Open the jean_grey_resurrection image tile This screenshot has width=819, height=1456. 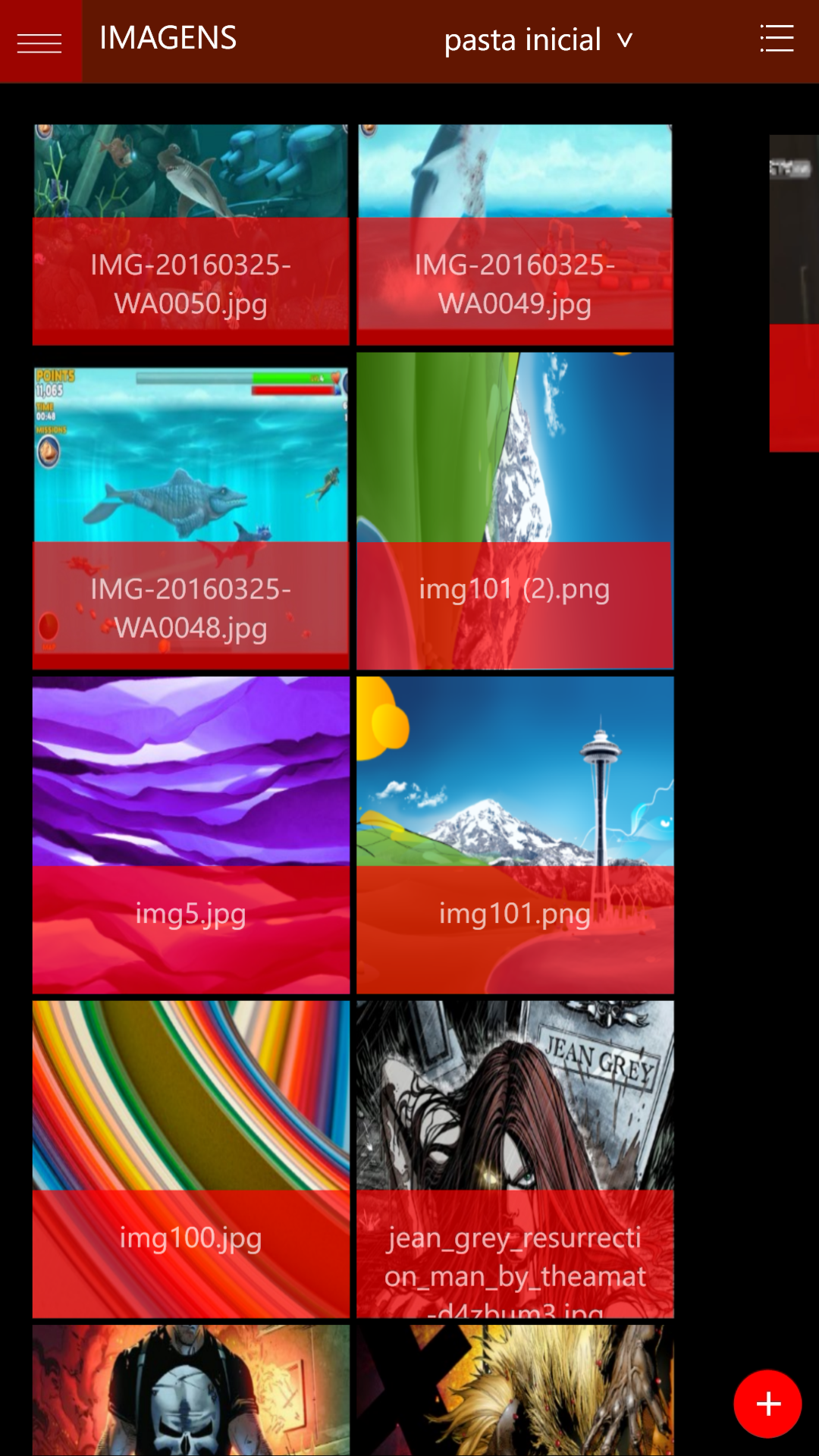[515, 1159]
